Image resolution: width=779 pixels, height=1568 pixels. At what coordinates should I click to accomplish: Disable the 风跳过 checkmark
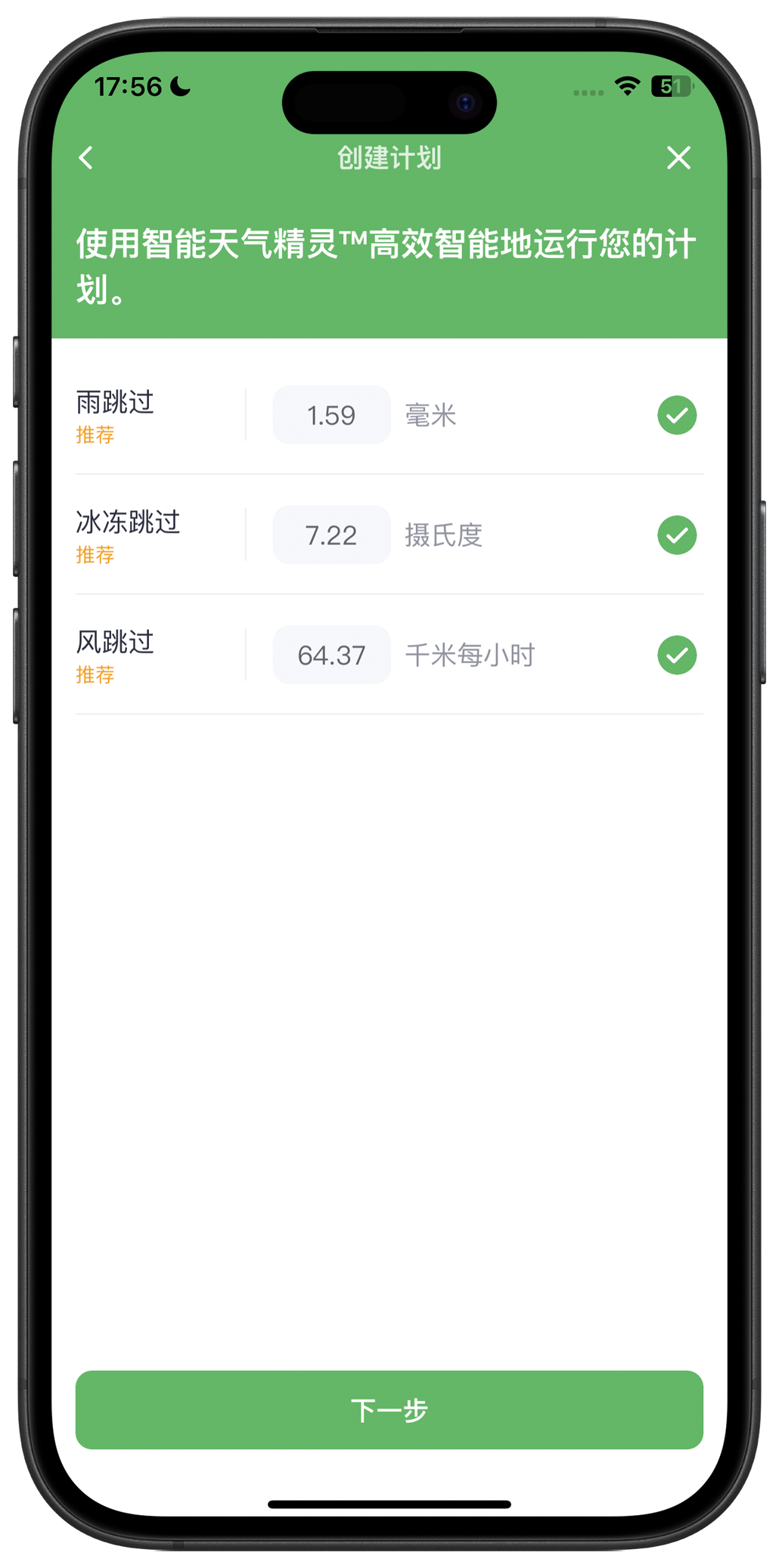(x=677, y=655)
